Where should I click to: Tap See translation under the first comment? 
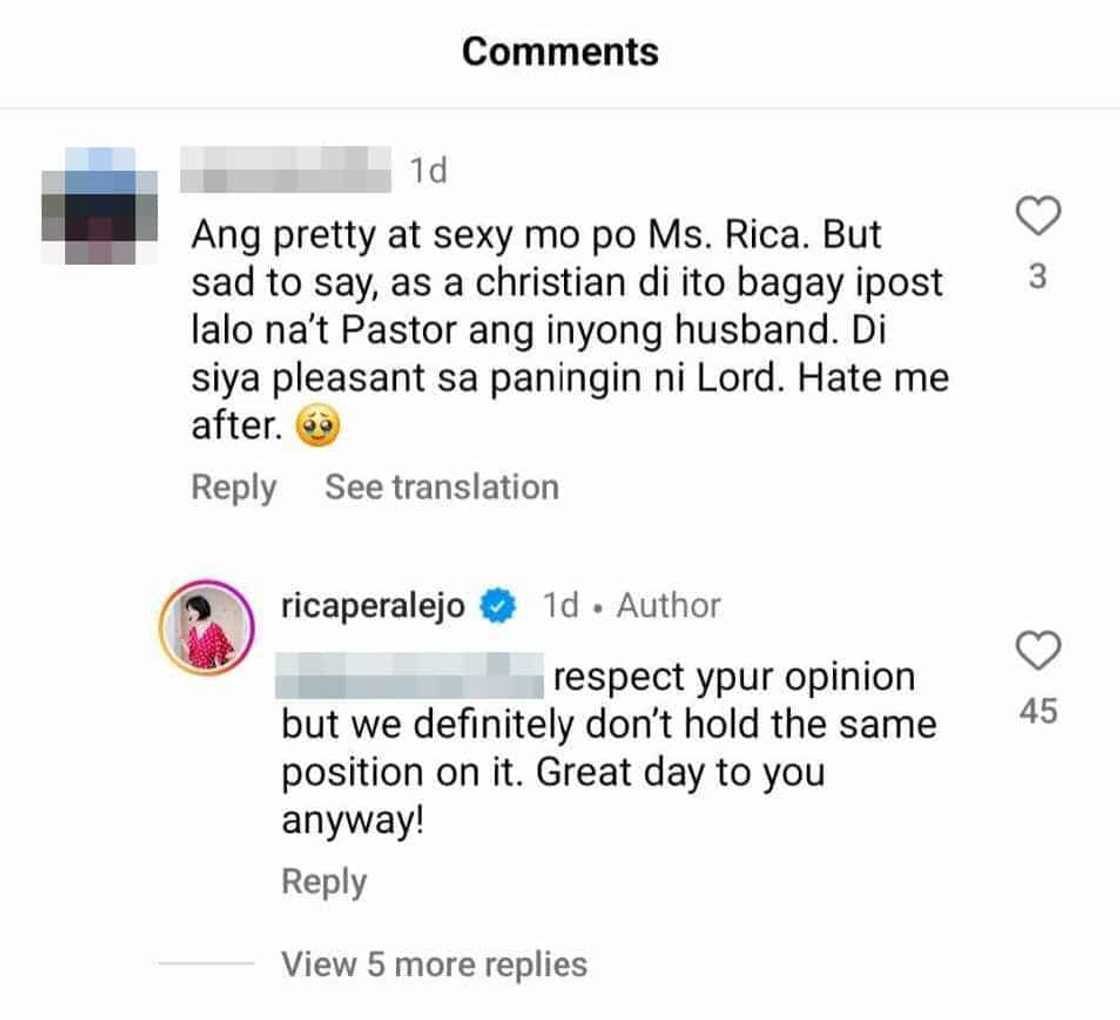pyautogui.click(x=441, y=488)
